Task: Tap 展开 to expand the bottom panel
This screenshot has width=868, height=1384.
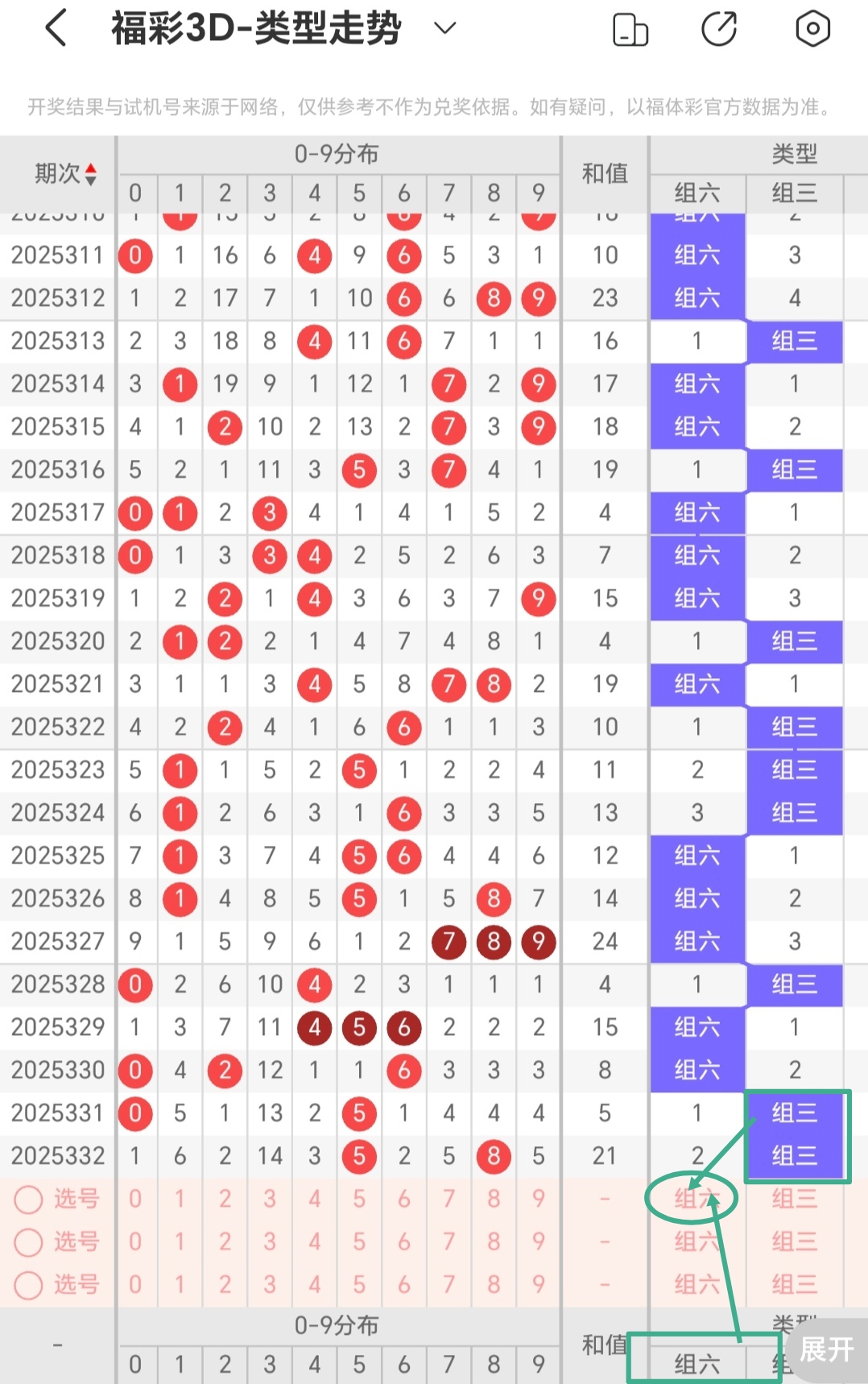Action: point(828,1360)
